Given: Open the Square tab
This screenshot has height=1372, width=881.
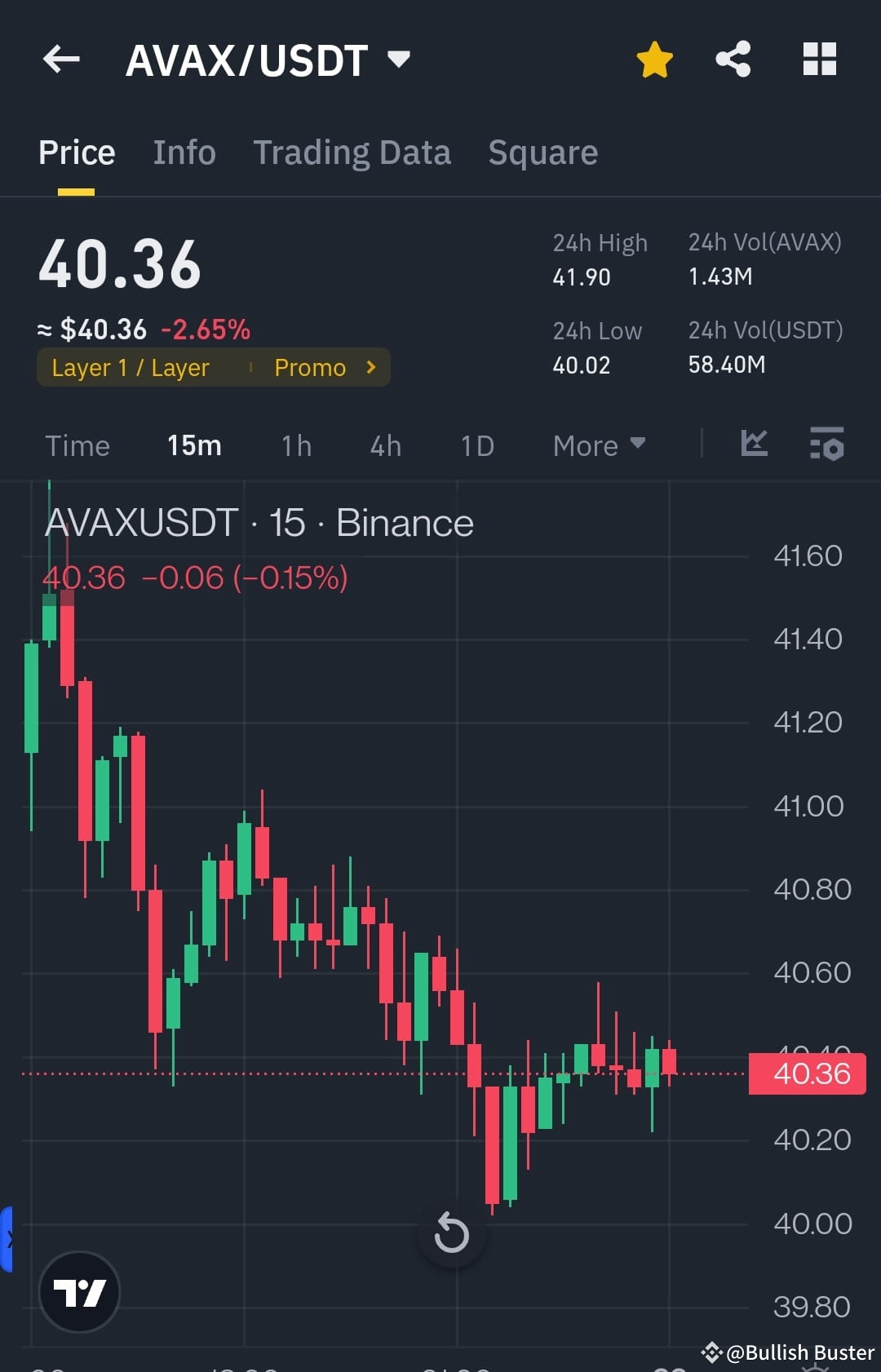Looking at the screenshot, I should point(542,152).
